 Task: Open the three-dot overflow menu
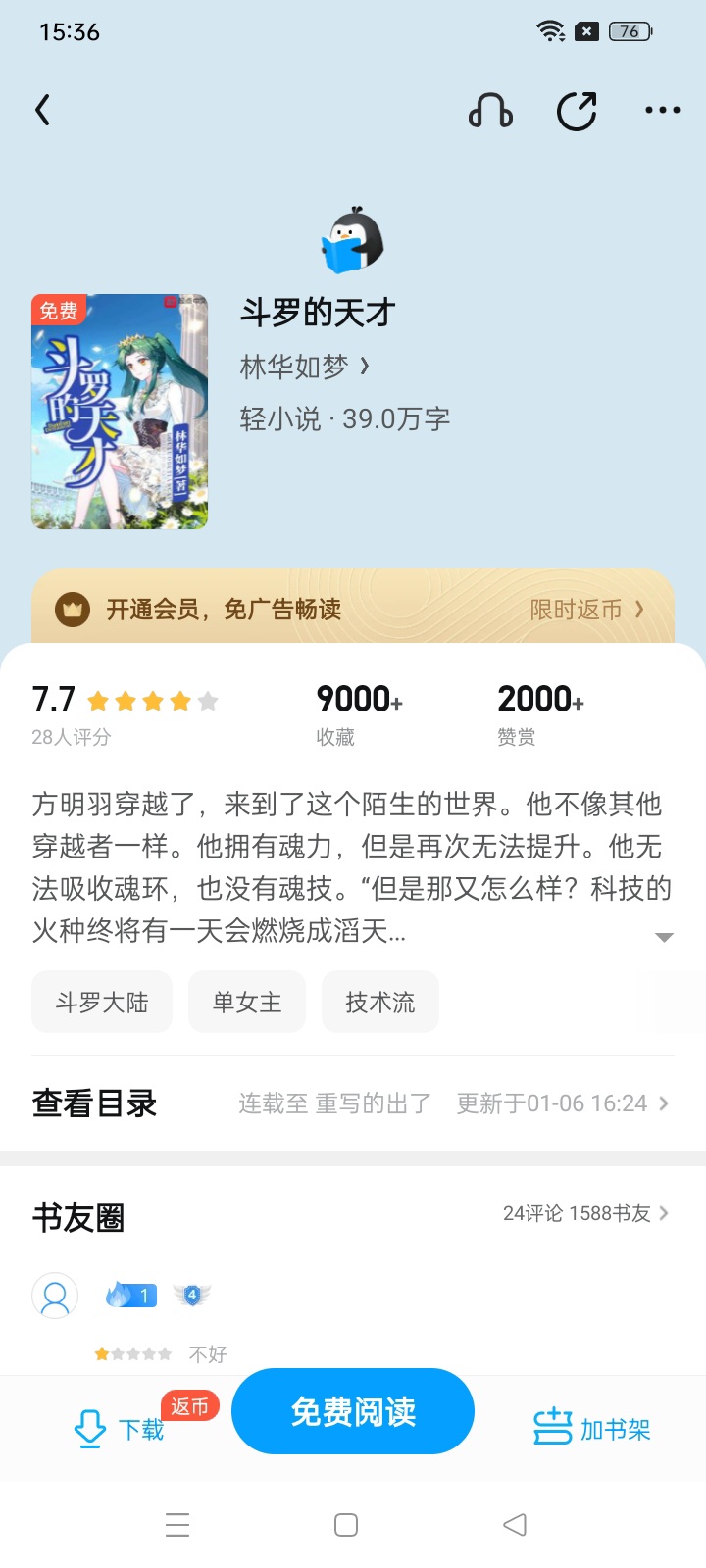click(x=662, y=111)
